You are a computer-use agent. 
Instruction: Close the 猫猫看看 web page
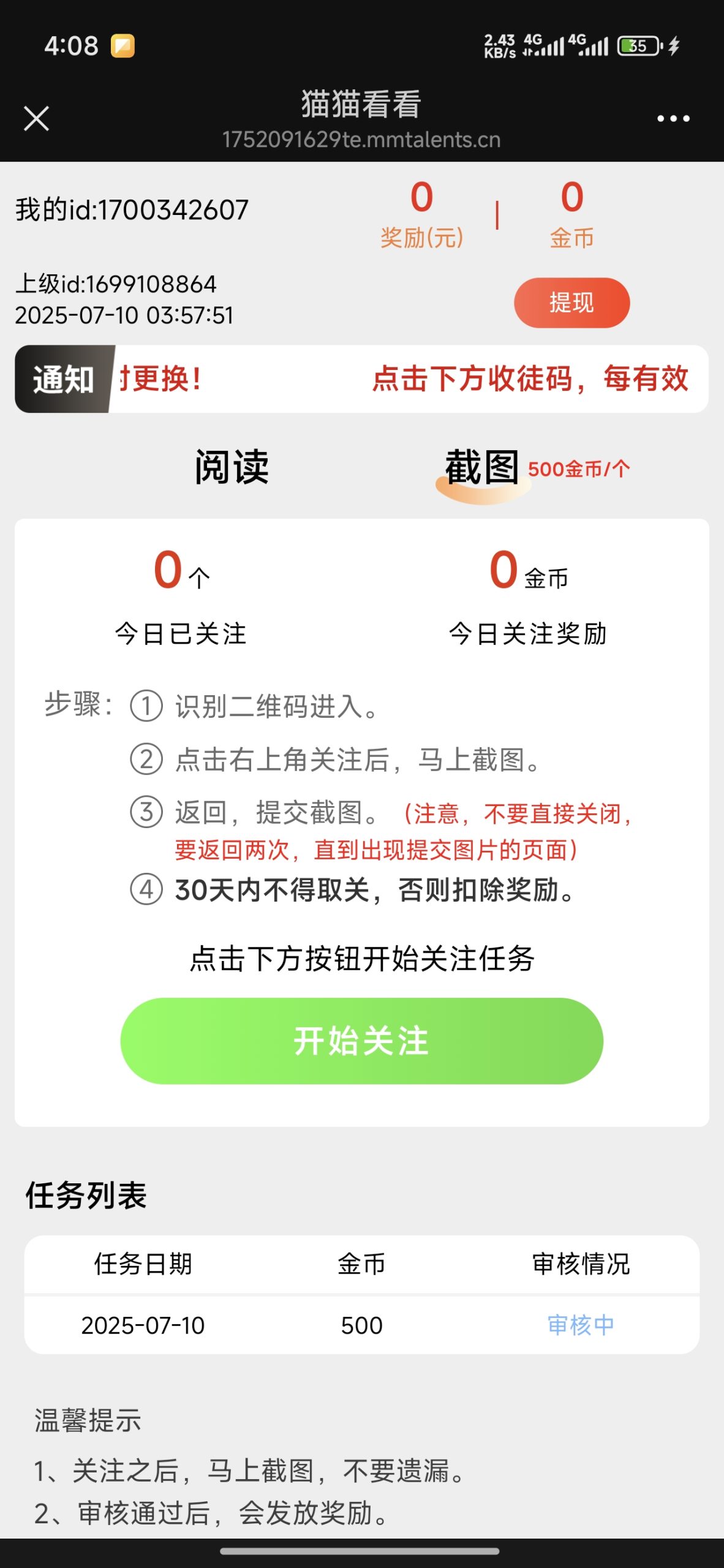coord(36,118)
